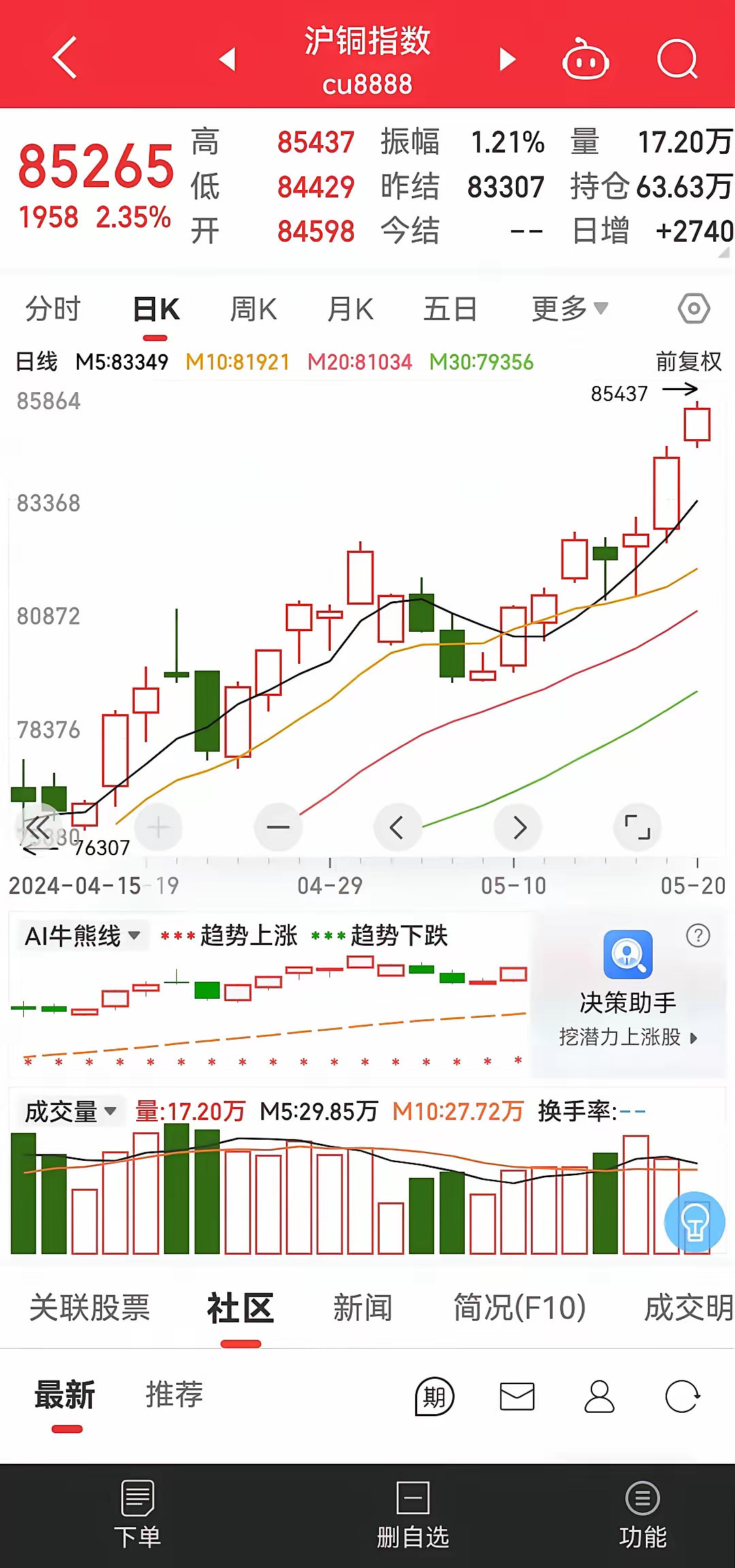Select the 月K chart tab
The image size is (735, 1568).
[350, 309]
